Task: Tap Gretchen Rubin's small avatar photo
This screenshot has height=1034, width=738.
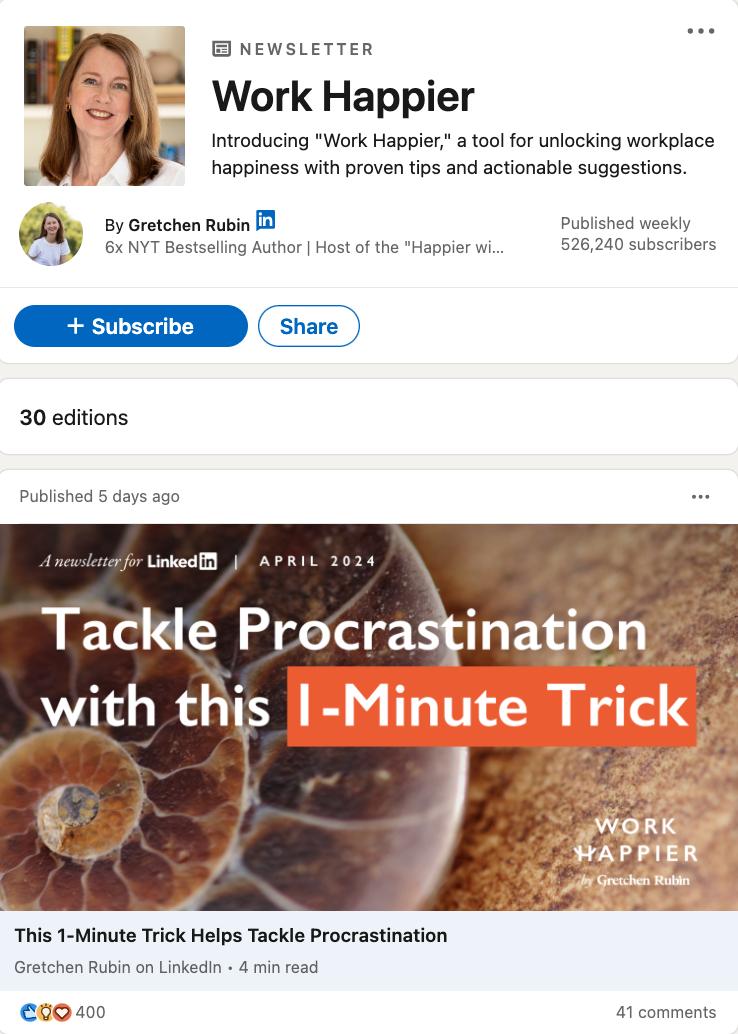Action: (x=51, y=234)
